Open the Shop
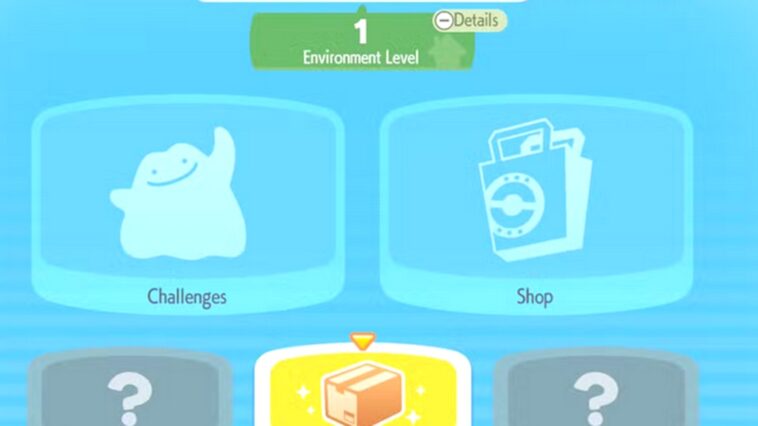The image size is (758, 426). 535,207
